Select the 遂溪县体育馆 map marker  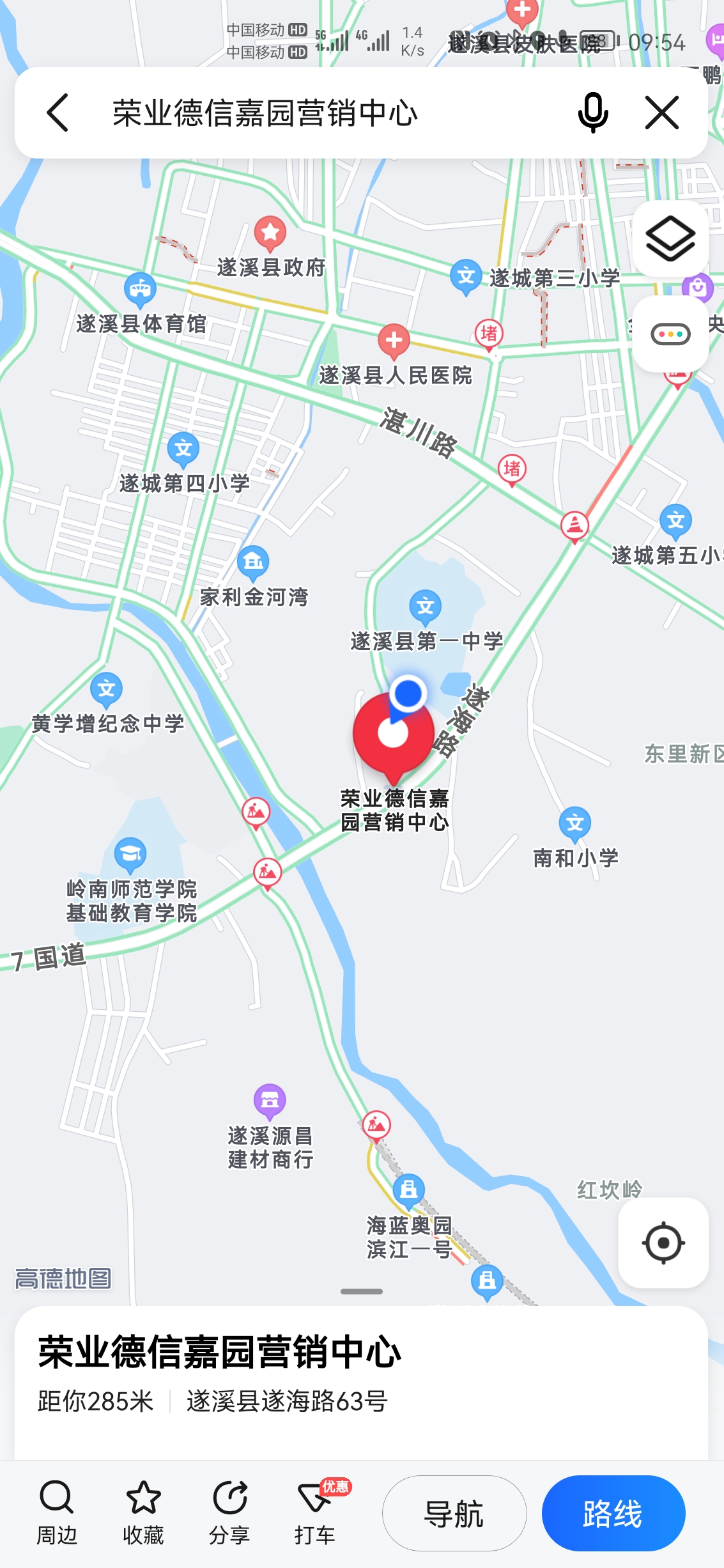tap(141, 289)
